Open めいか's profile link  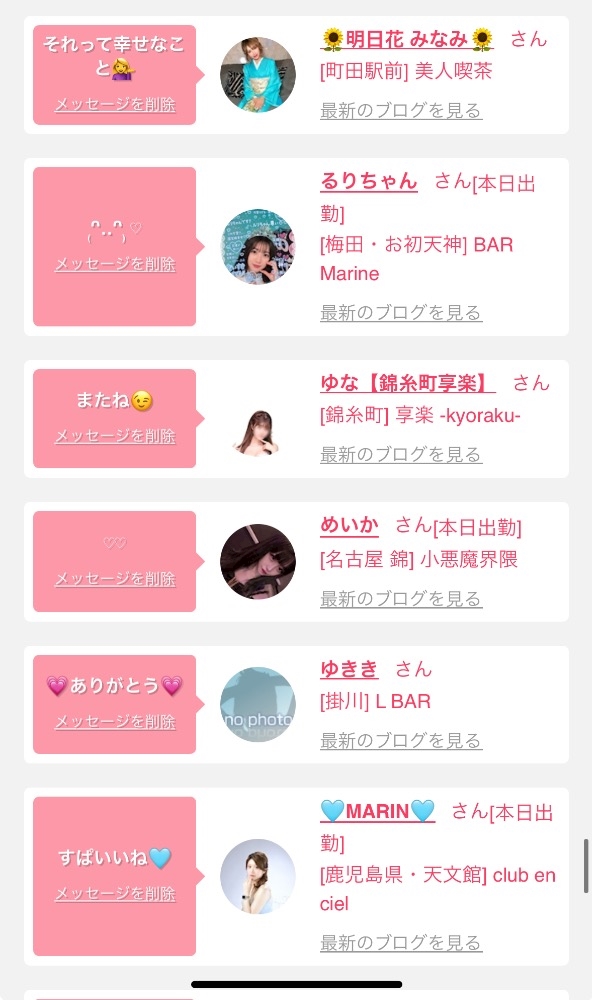(349, 525)
